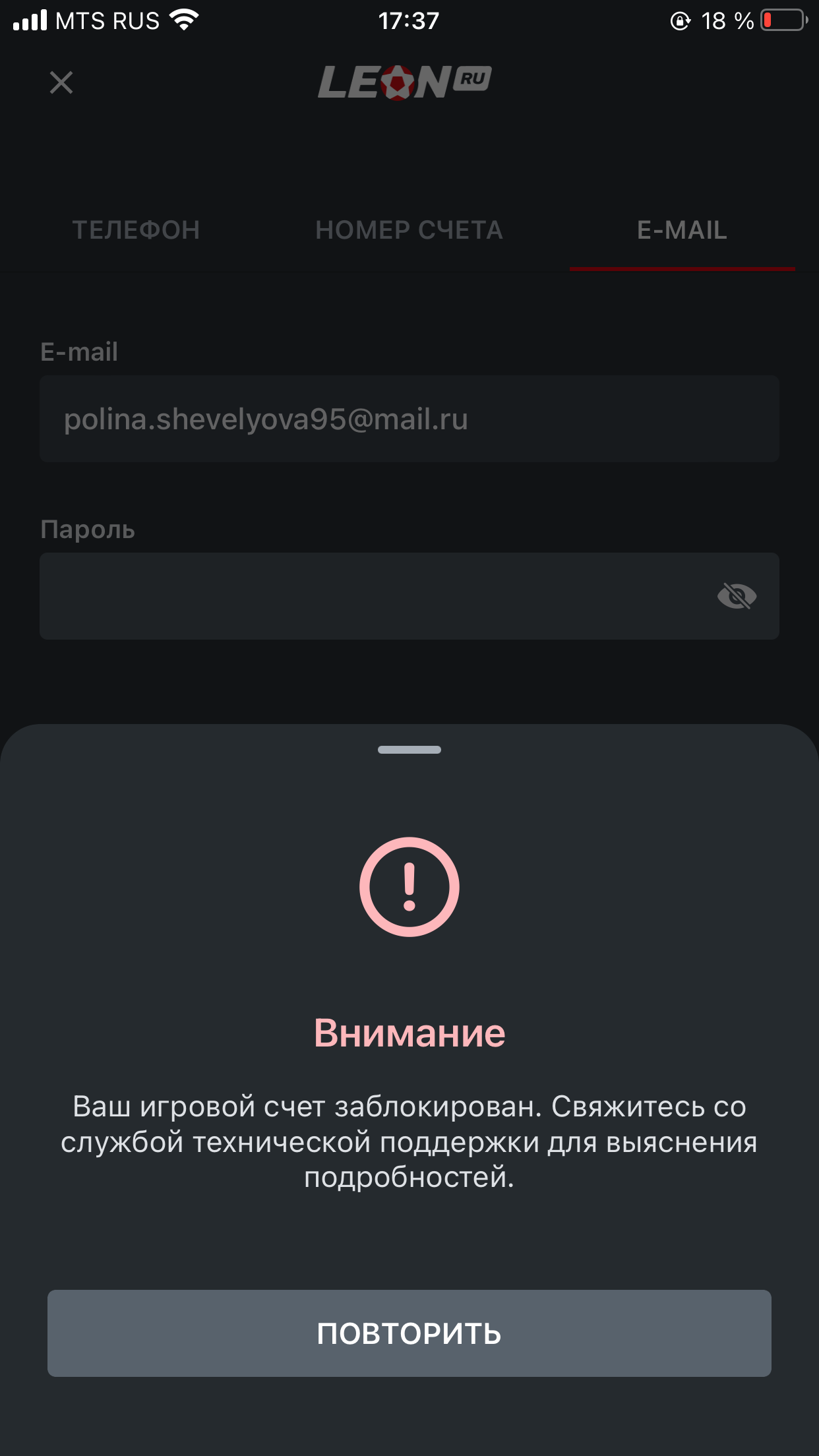
Task: Close the login screen with the X
Action: [61, 83]
